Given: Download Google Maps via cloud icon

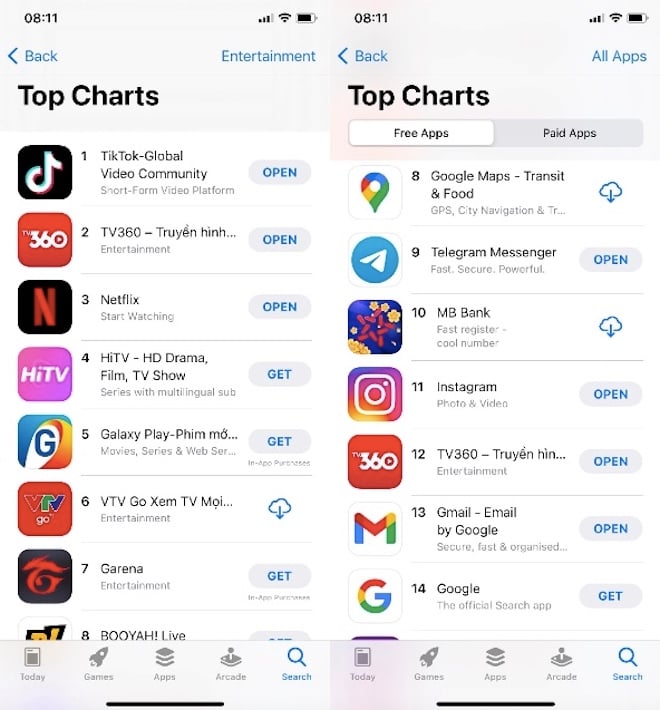Looking at the screenshot, I should point(610,192).
